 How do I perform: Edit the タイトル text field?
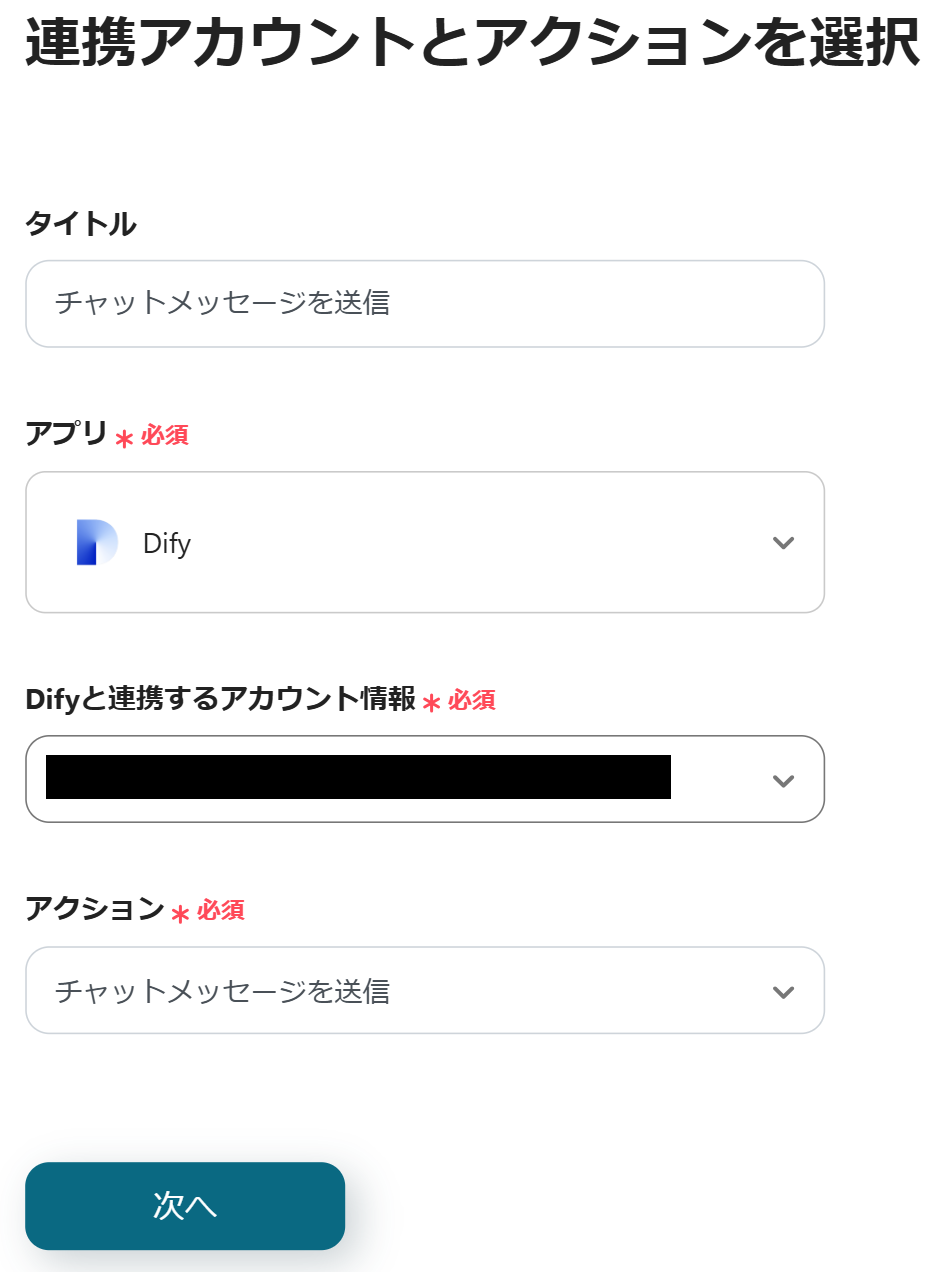pyautogui.click(x=424, y=304)
